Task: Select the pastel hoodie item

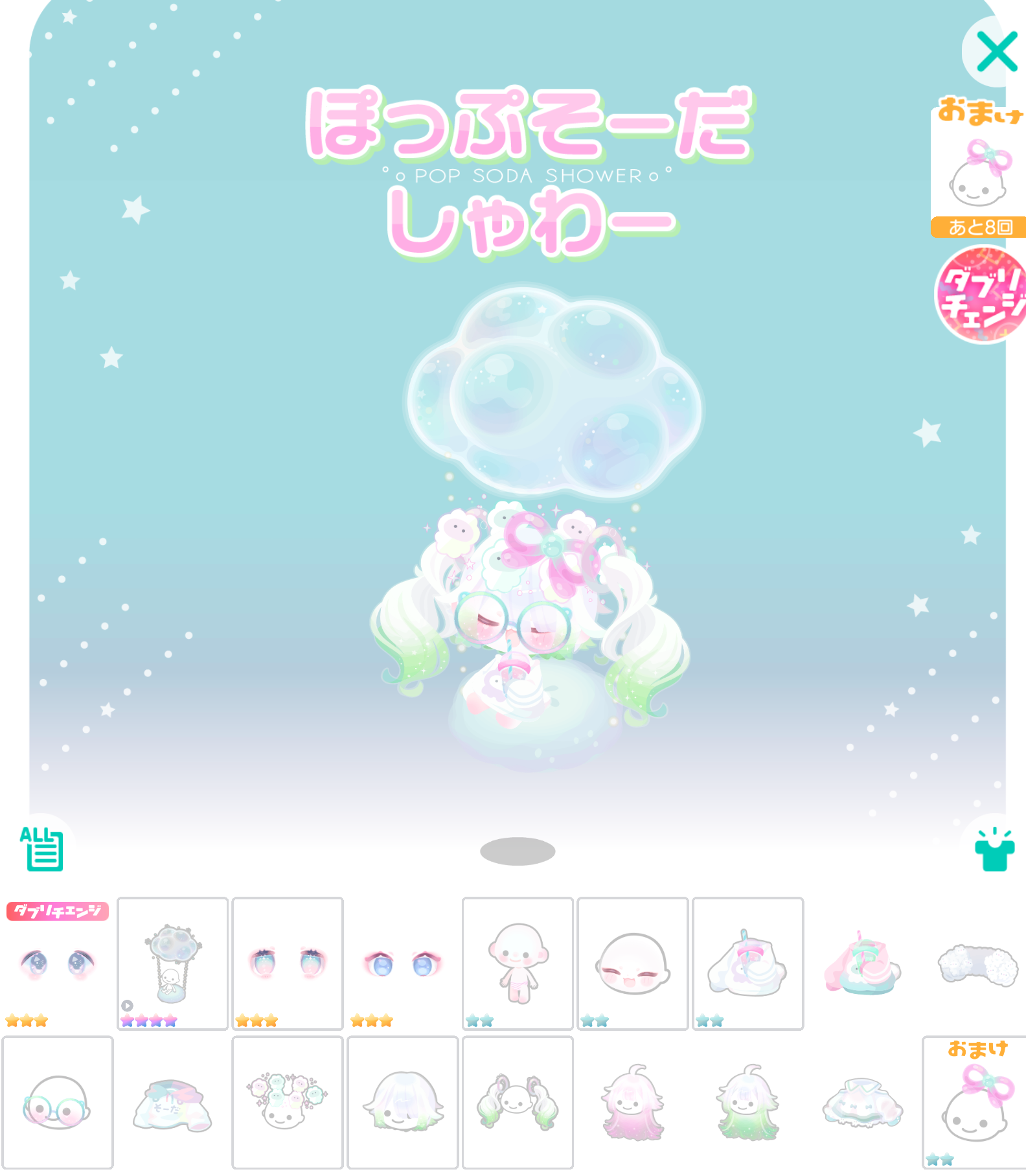Action: (172, 1102)
